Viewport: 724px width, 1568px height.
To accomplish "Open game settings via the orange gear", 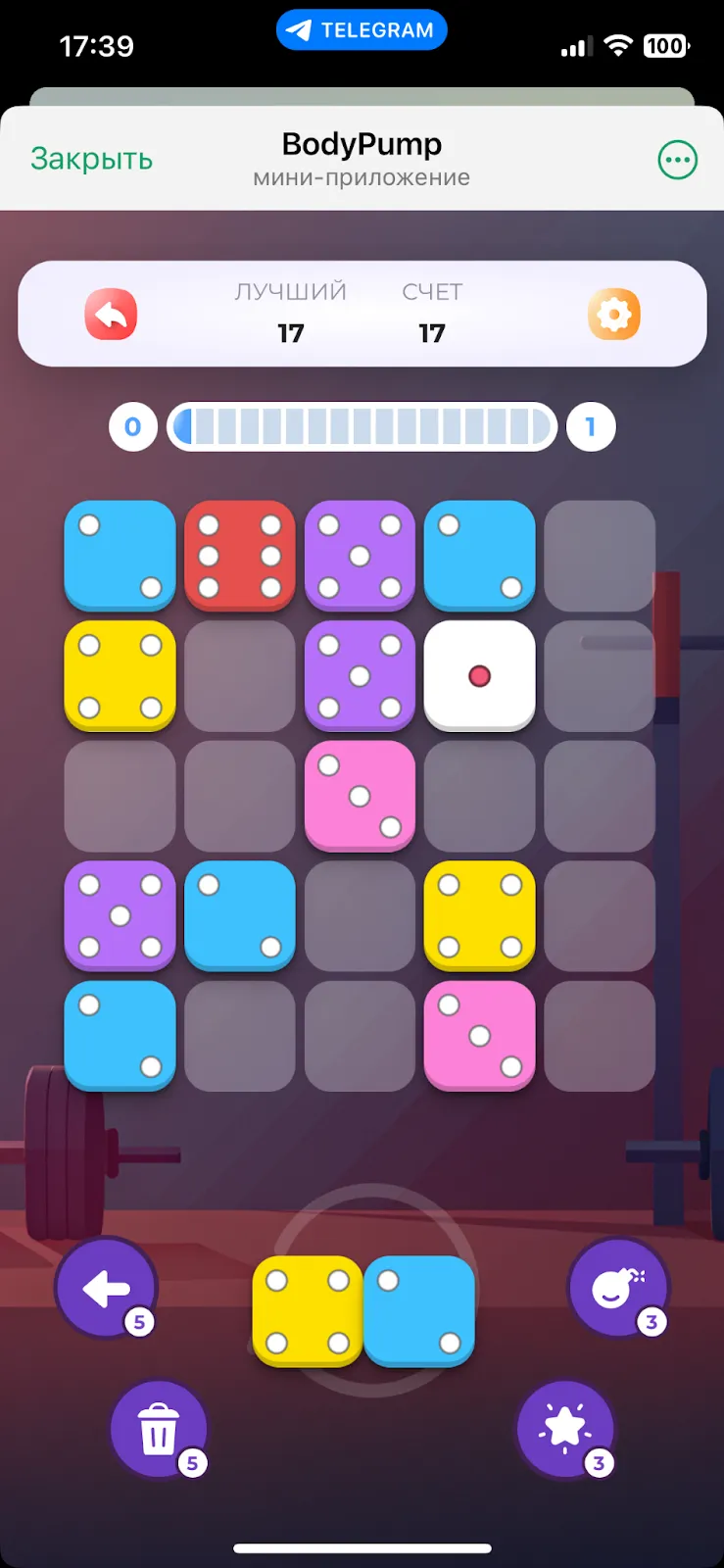I will (614, 315).
